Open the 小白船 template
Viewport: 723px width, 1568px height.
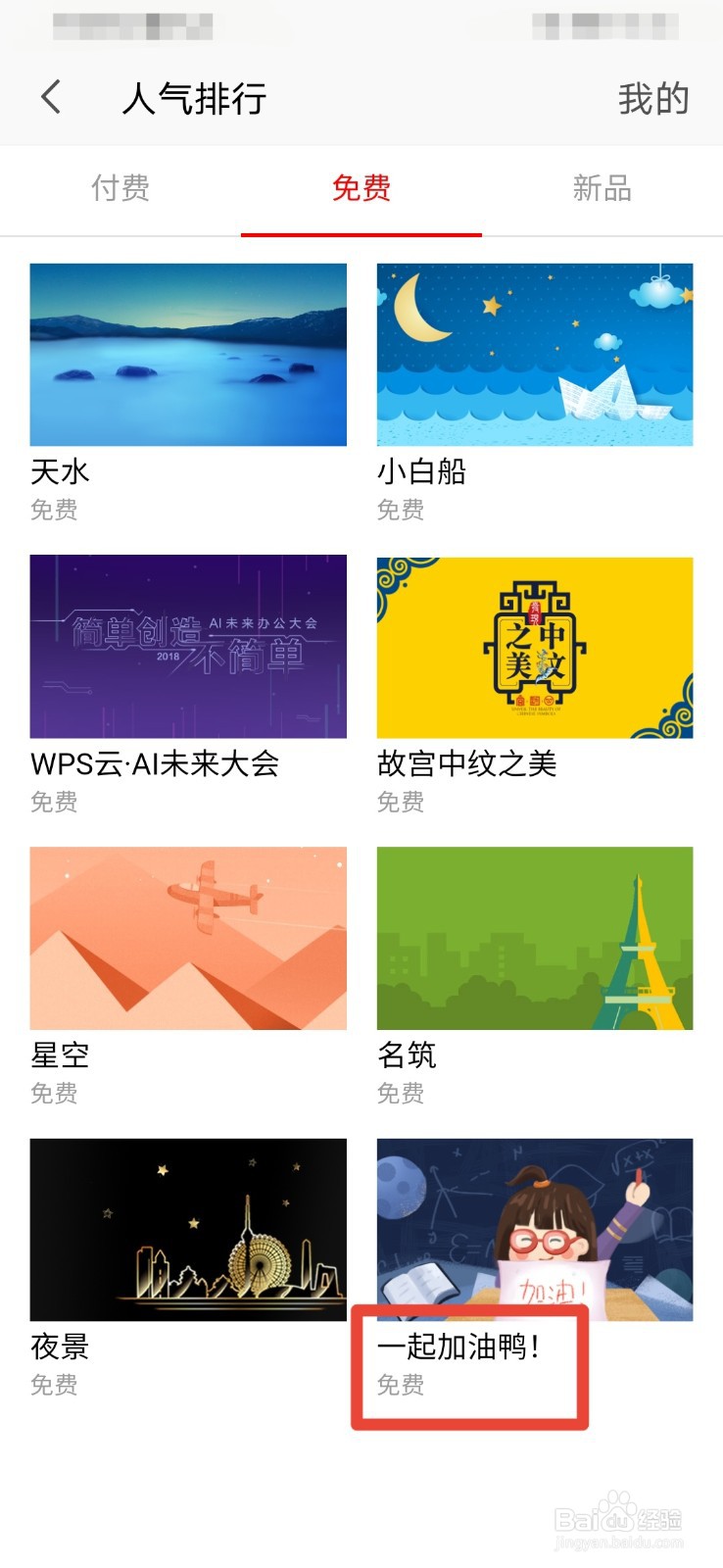click(535, 355)
